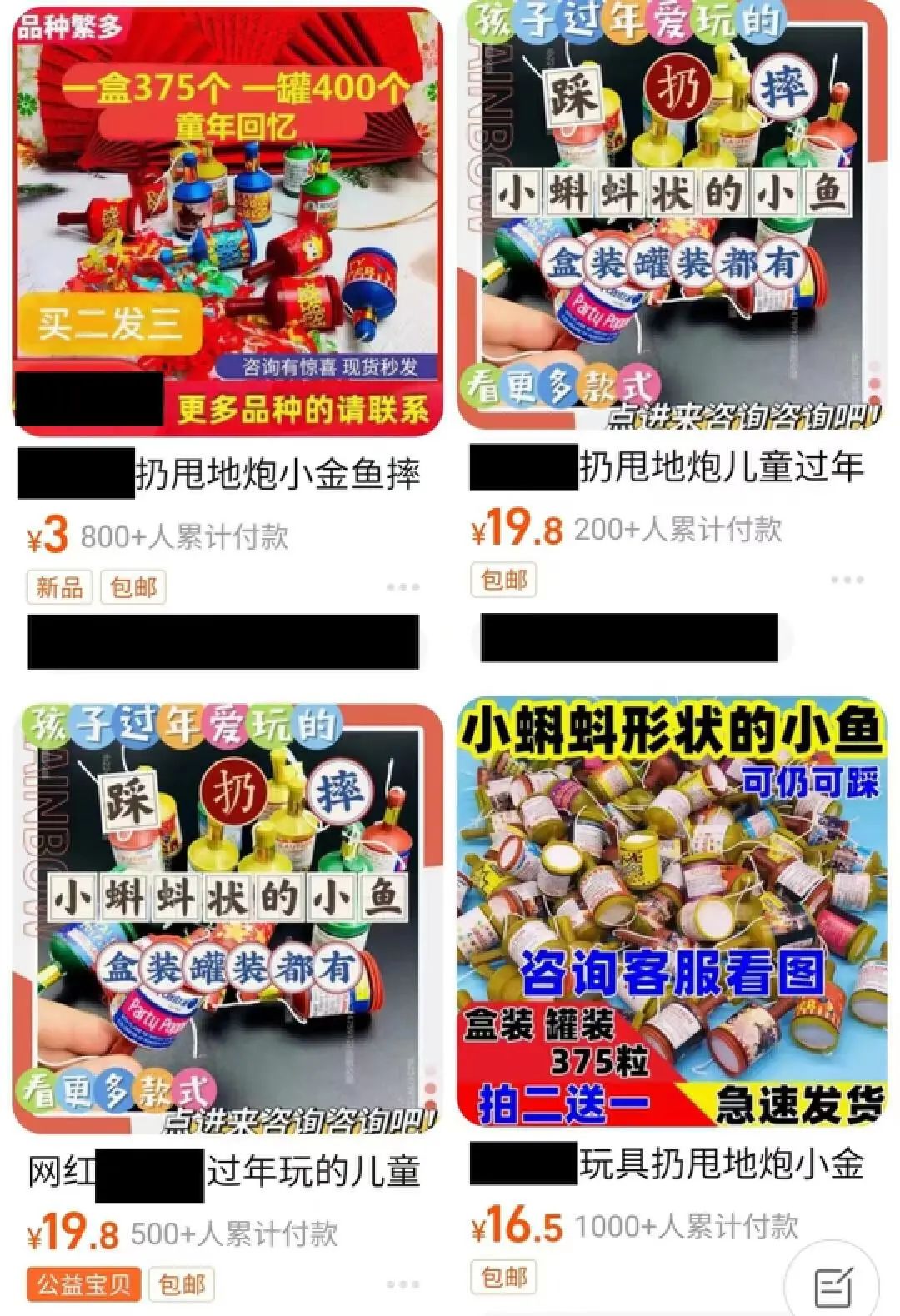Screen dimensions: 900x1316
Task: Open the ¥19.8 product with 200+ payments
Action: (671, 217)
